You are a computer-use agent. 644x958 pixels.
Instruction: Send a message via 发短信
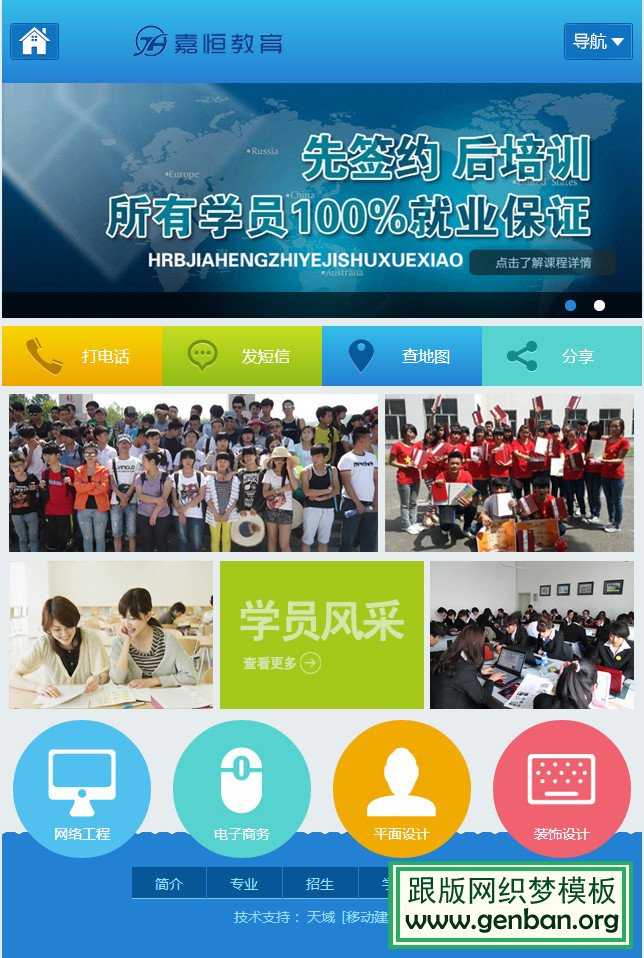(x=242, y=356)
